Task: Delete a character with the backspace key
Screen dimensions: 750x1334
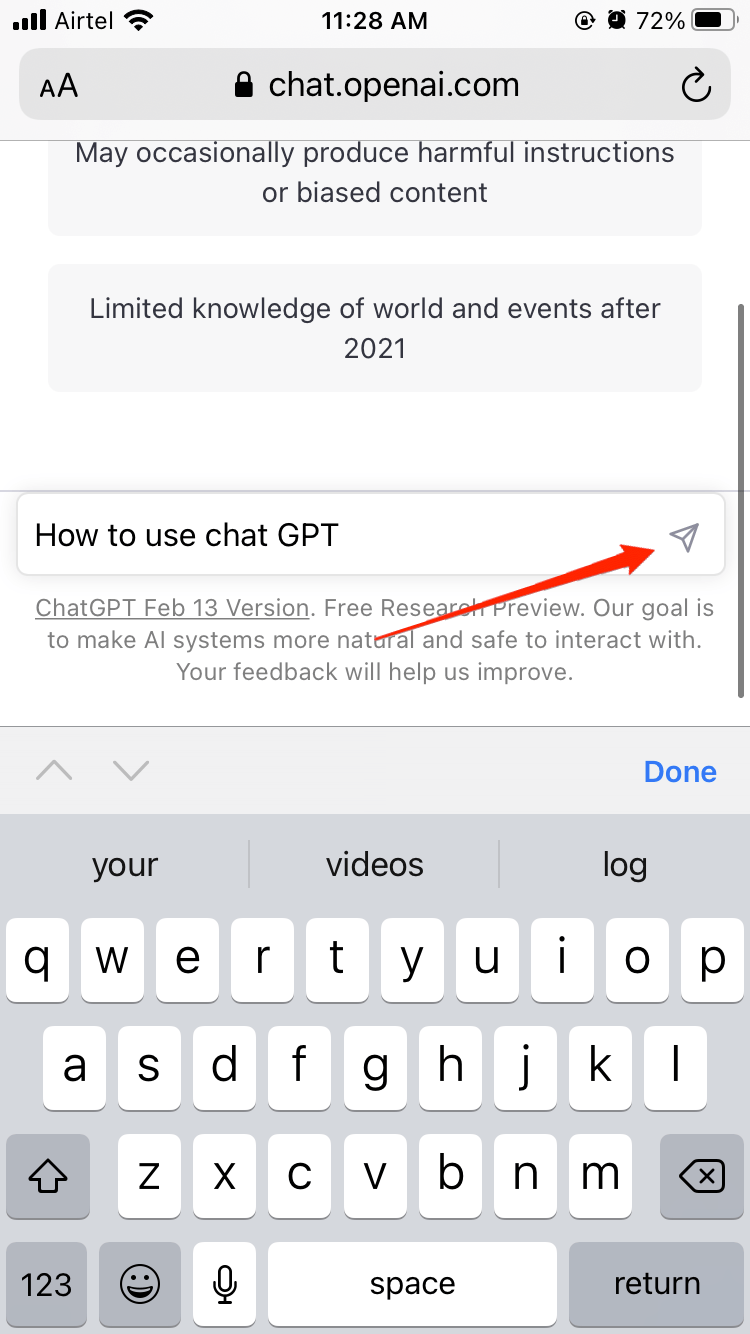Action: pos(701,1177)
